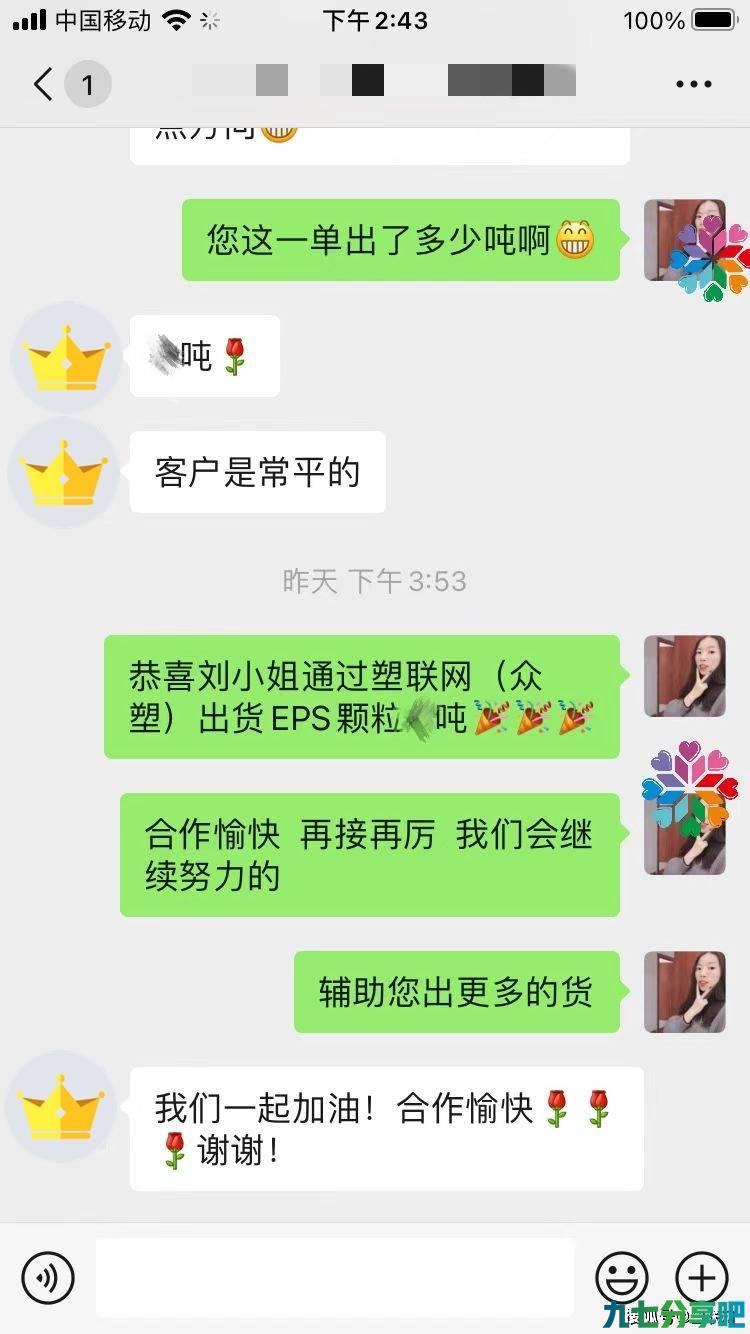Open sender avatar beside 辅助您出更多的货
The image size is (750, 1334).
point(685,992)
